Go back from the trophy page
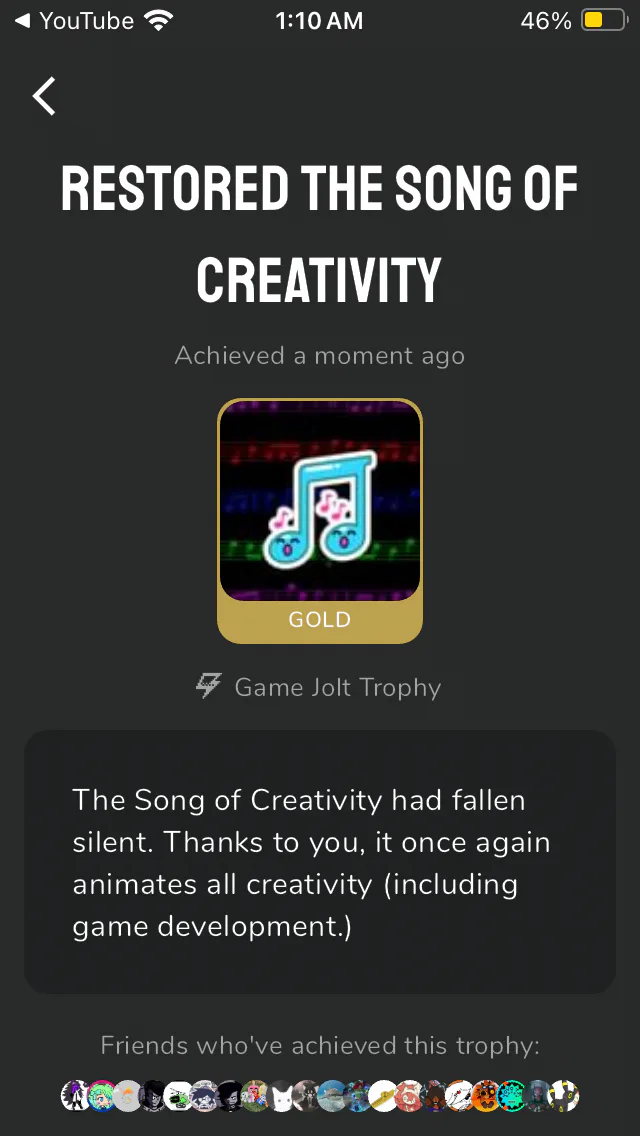This screenshot has height=1136, width=640. tap(44, 96)
